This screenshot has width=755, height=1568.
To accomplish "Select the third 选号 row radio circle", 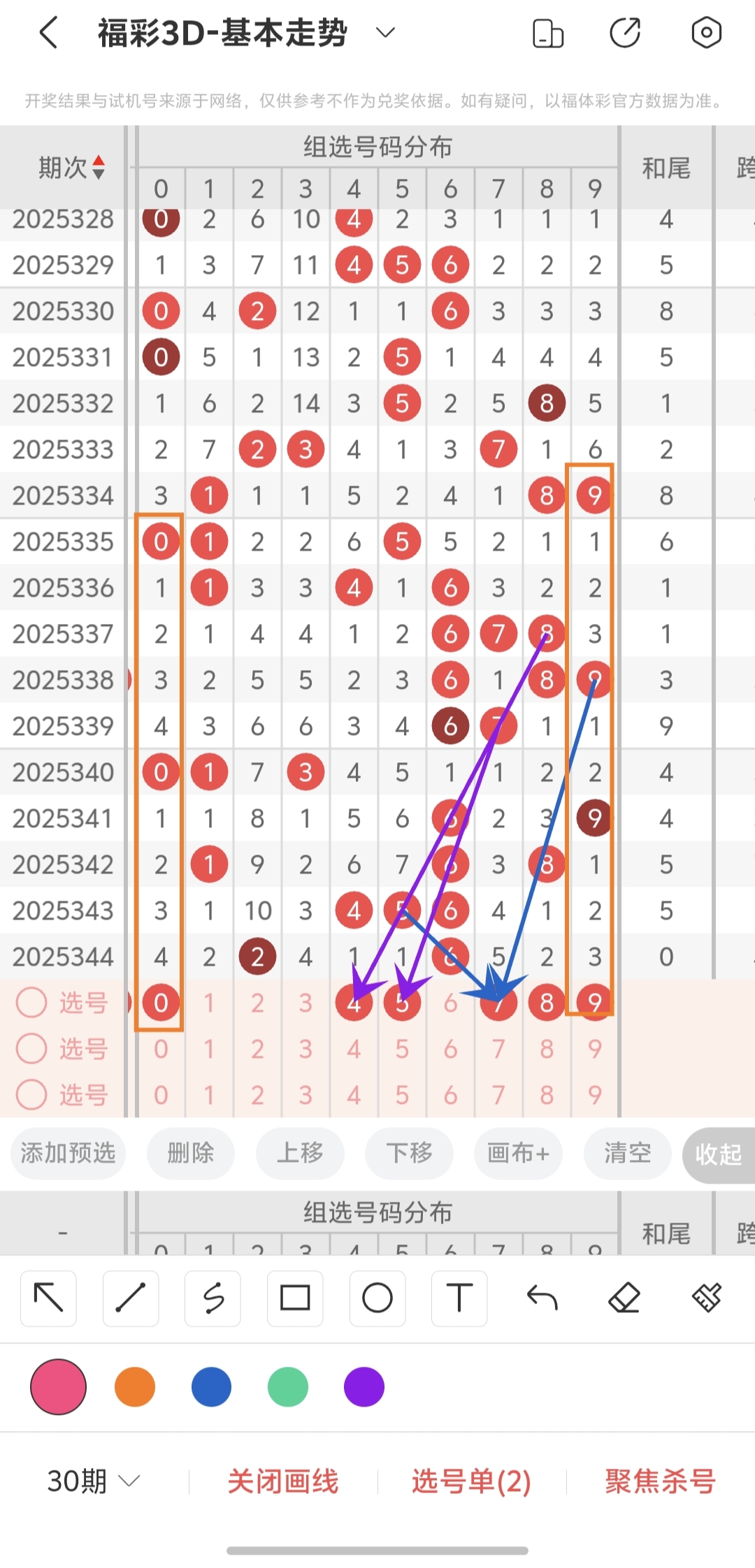I will 31,1095.
